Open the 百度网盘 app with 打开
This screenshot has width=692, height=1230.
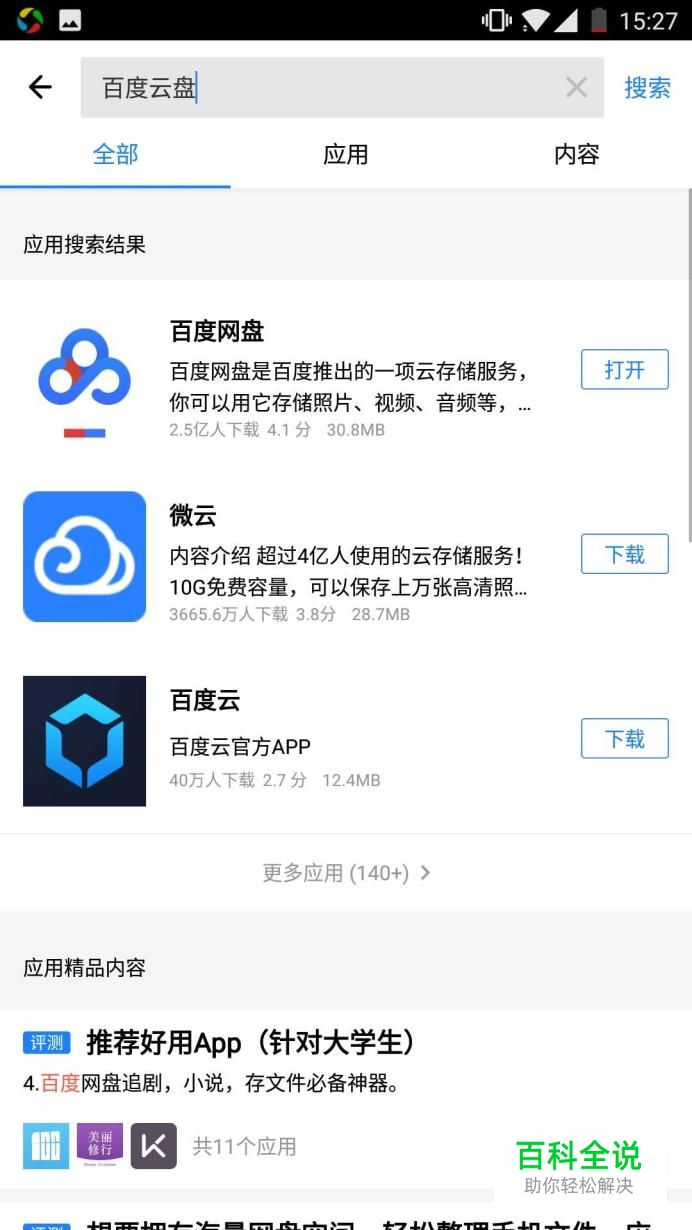pos(624,370)
